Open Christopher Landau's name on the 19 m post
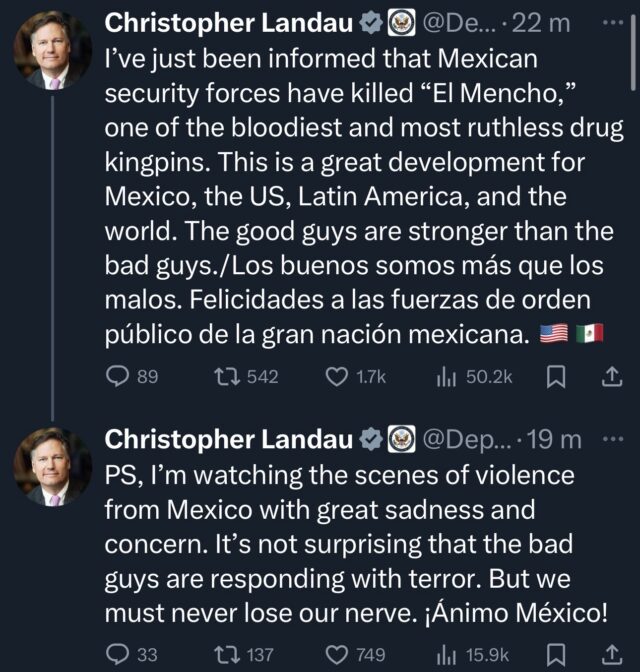Screen dimensions: 640x672 [229, 438]
